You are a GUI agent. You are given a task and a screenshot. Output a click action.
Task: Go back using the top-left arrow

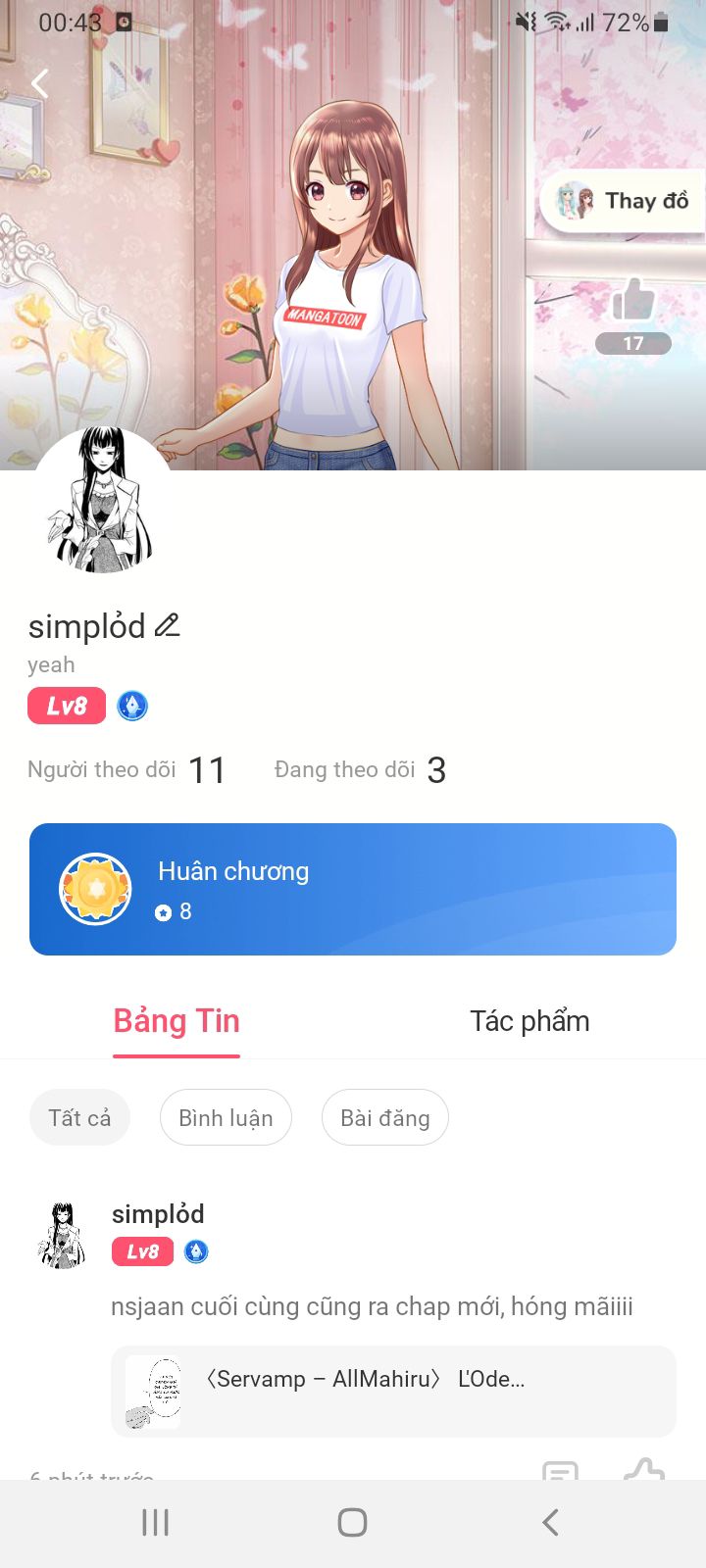click(40, 84)
